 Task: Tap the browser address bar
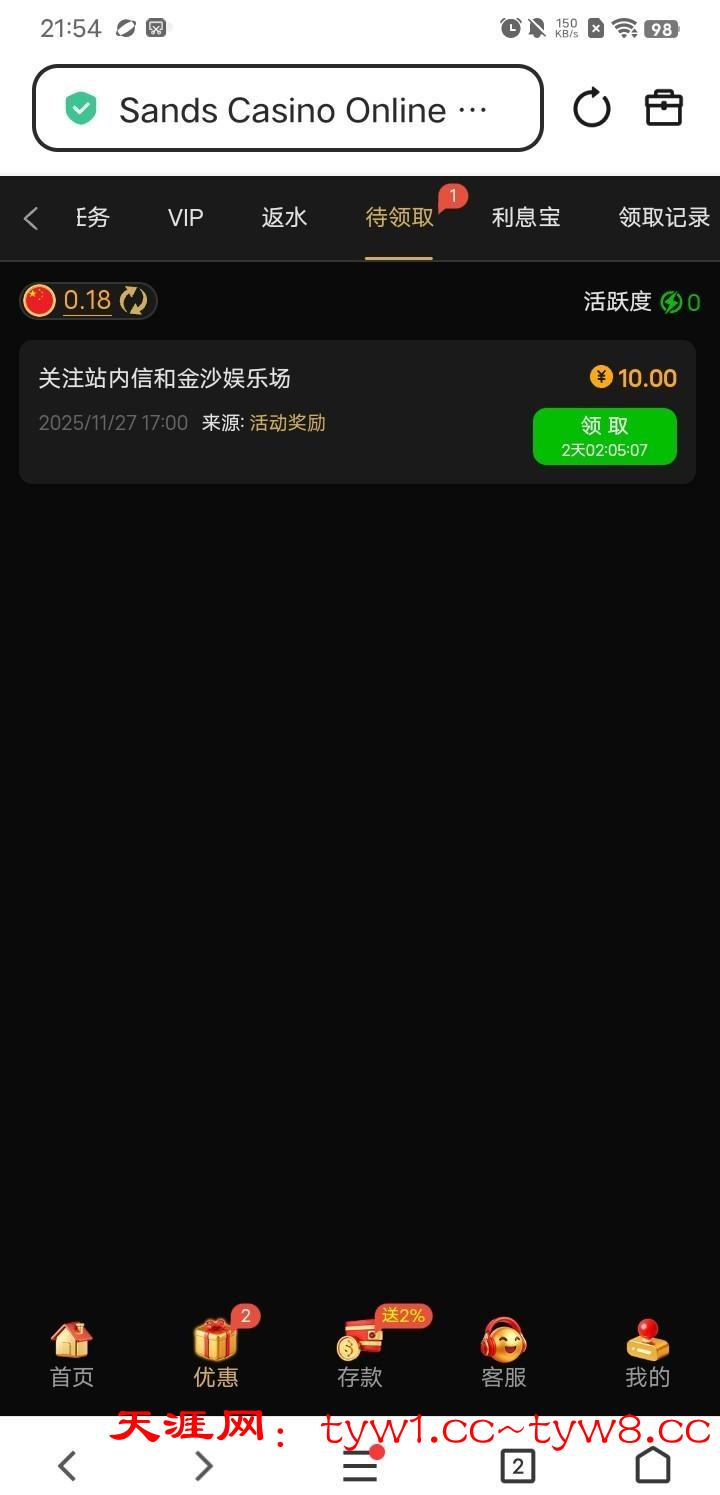(x=288, y=109)
